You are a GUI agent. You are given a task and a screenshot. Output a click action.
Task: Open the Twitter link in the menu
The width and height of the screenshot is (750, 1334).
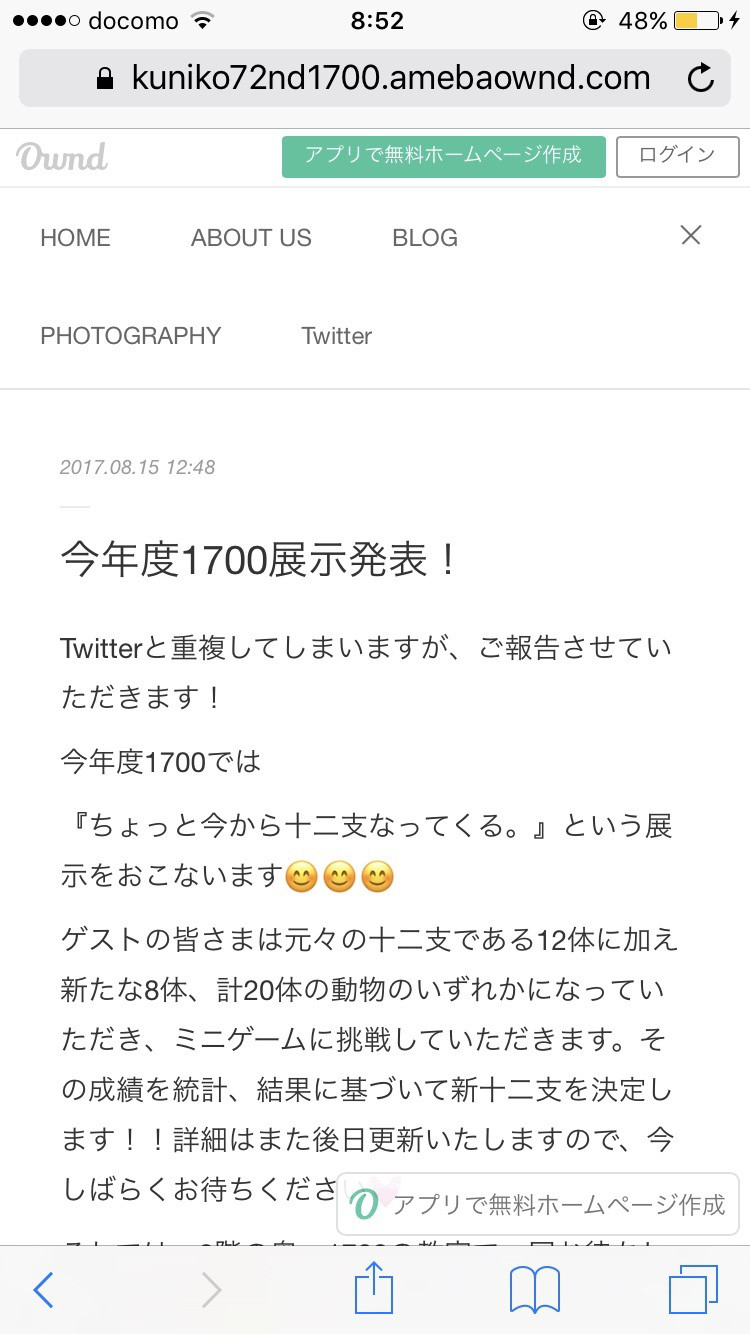(x=336, y=336)
